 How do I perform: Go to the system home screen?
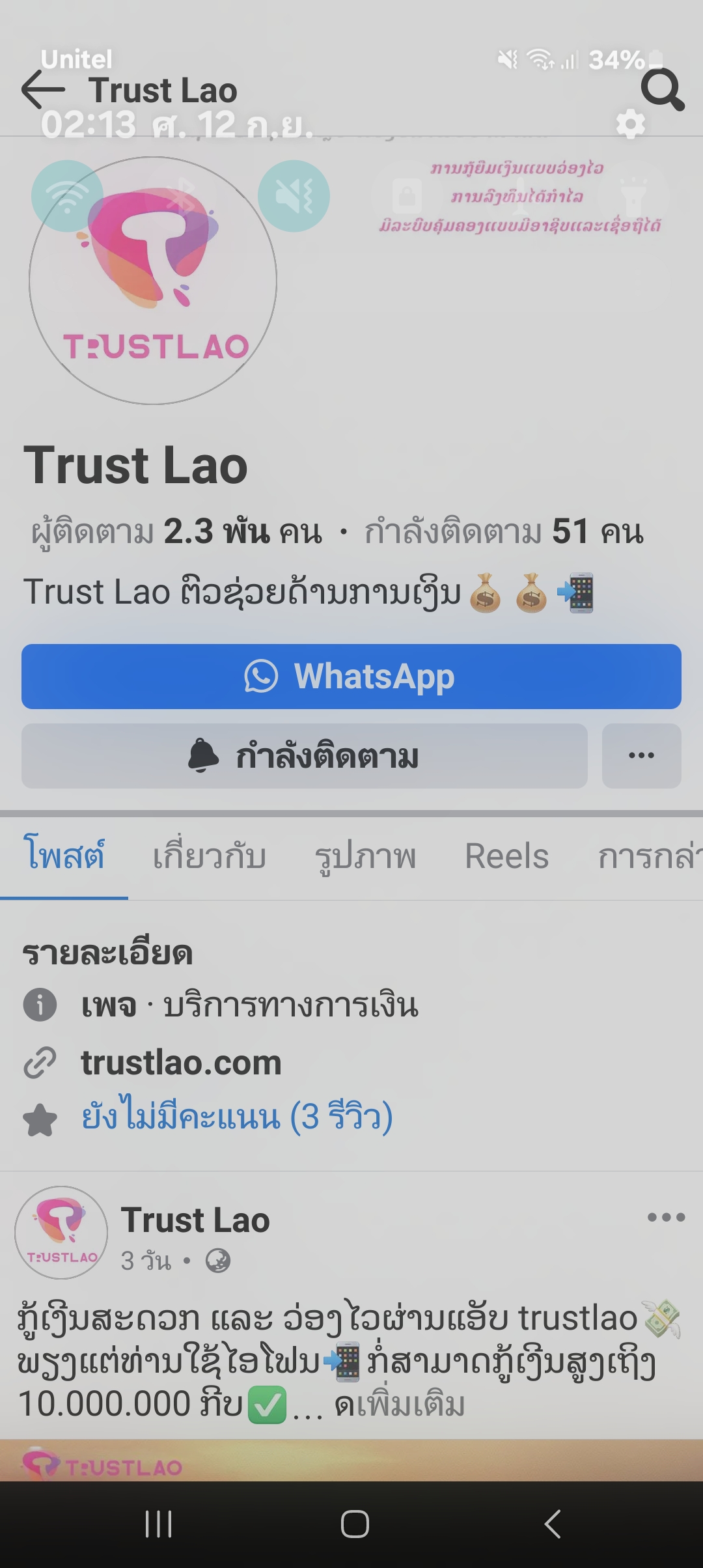(355, 1524)
